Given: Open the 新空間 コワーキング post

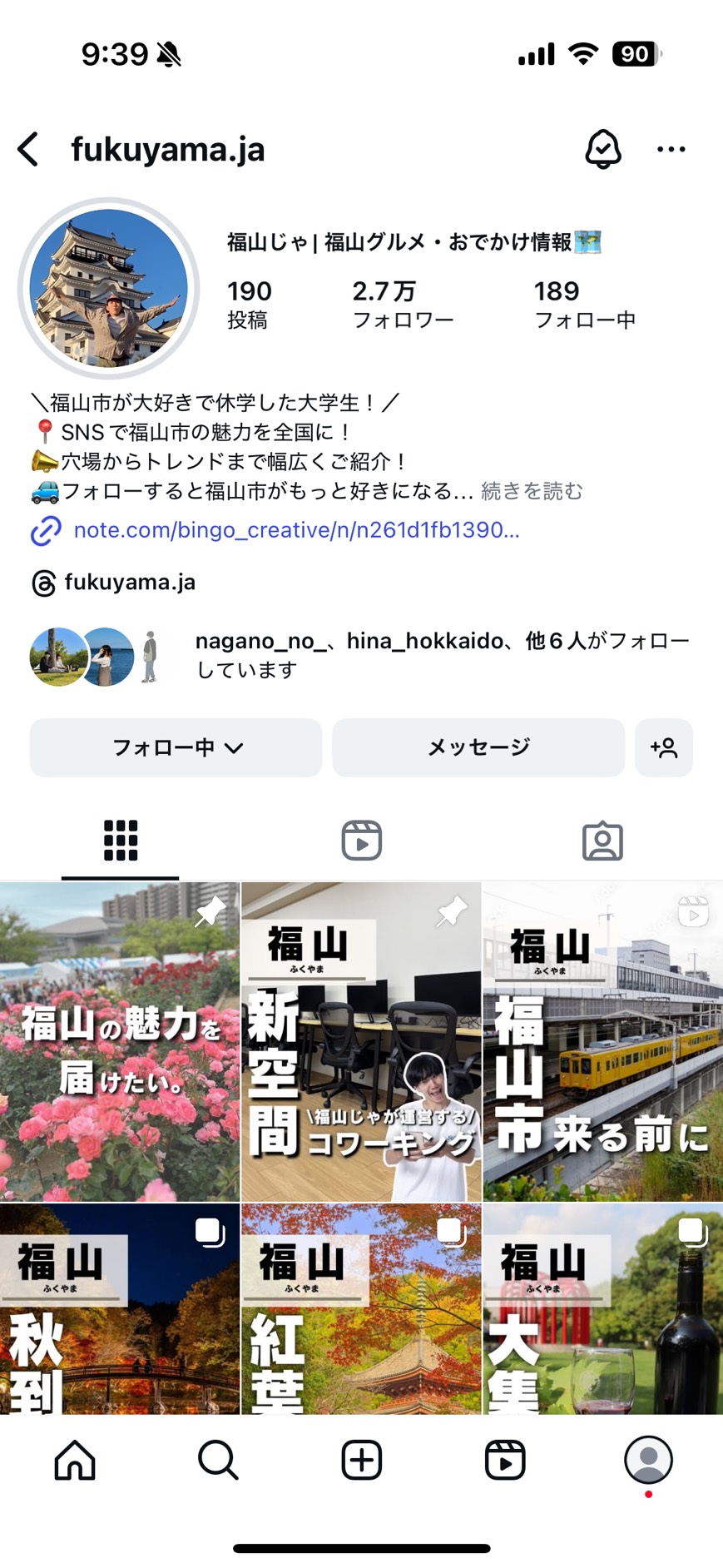Looking at the screenshot, I should click(361, 1040).
